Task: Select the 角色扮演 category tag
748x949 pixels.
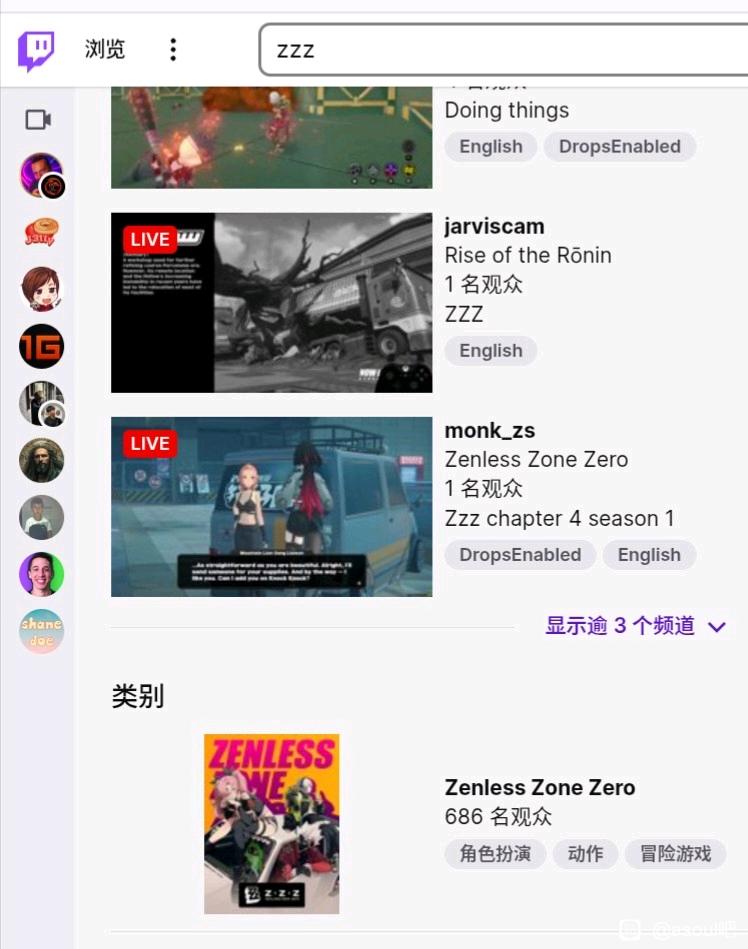Action: [495, 854]
